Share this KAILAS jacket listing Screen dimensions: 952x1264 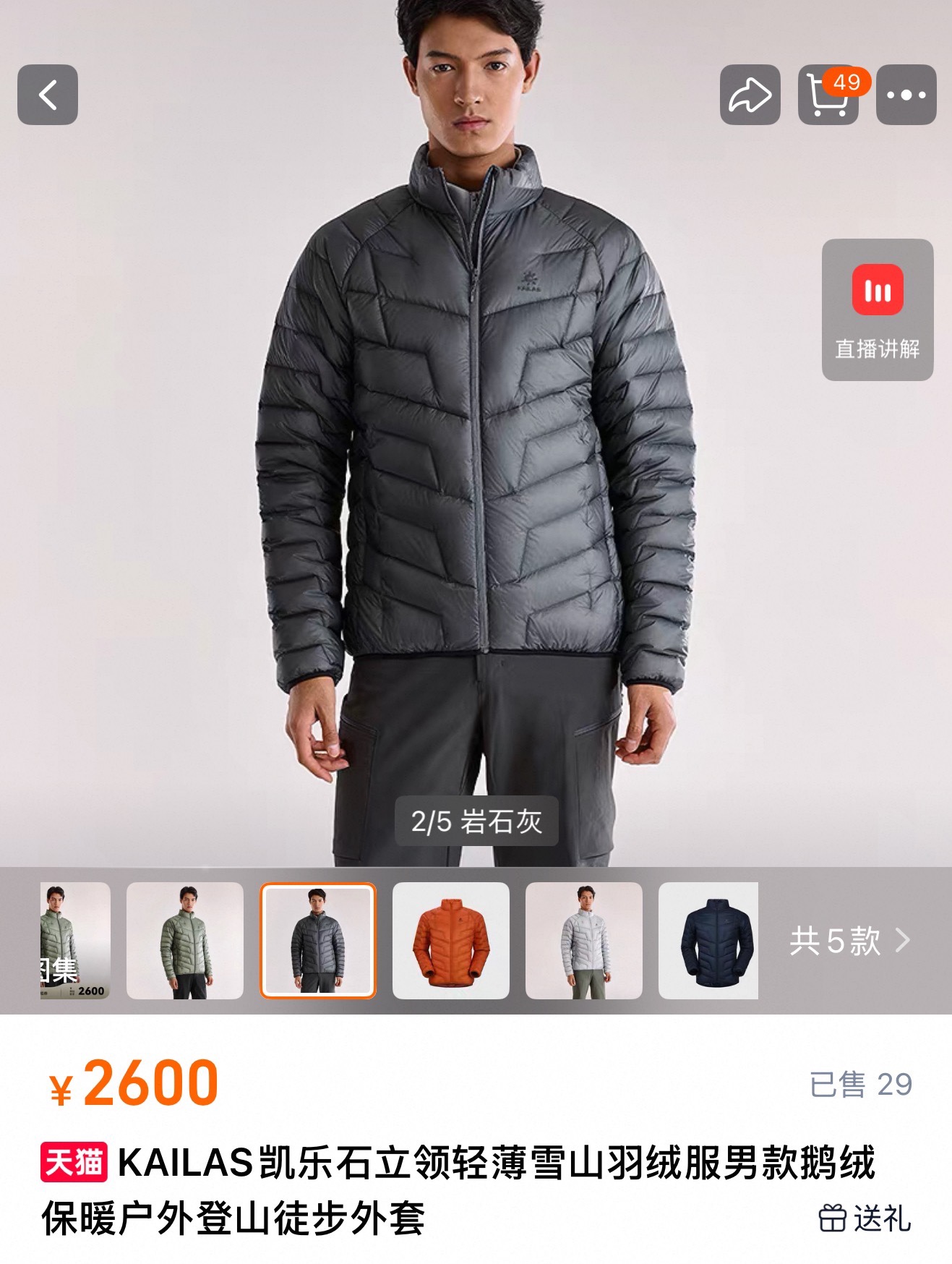pos(750,95)
